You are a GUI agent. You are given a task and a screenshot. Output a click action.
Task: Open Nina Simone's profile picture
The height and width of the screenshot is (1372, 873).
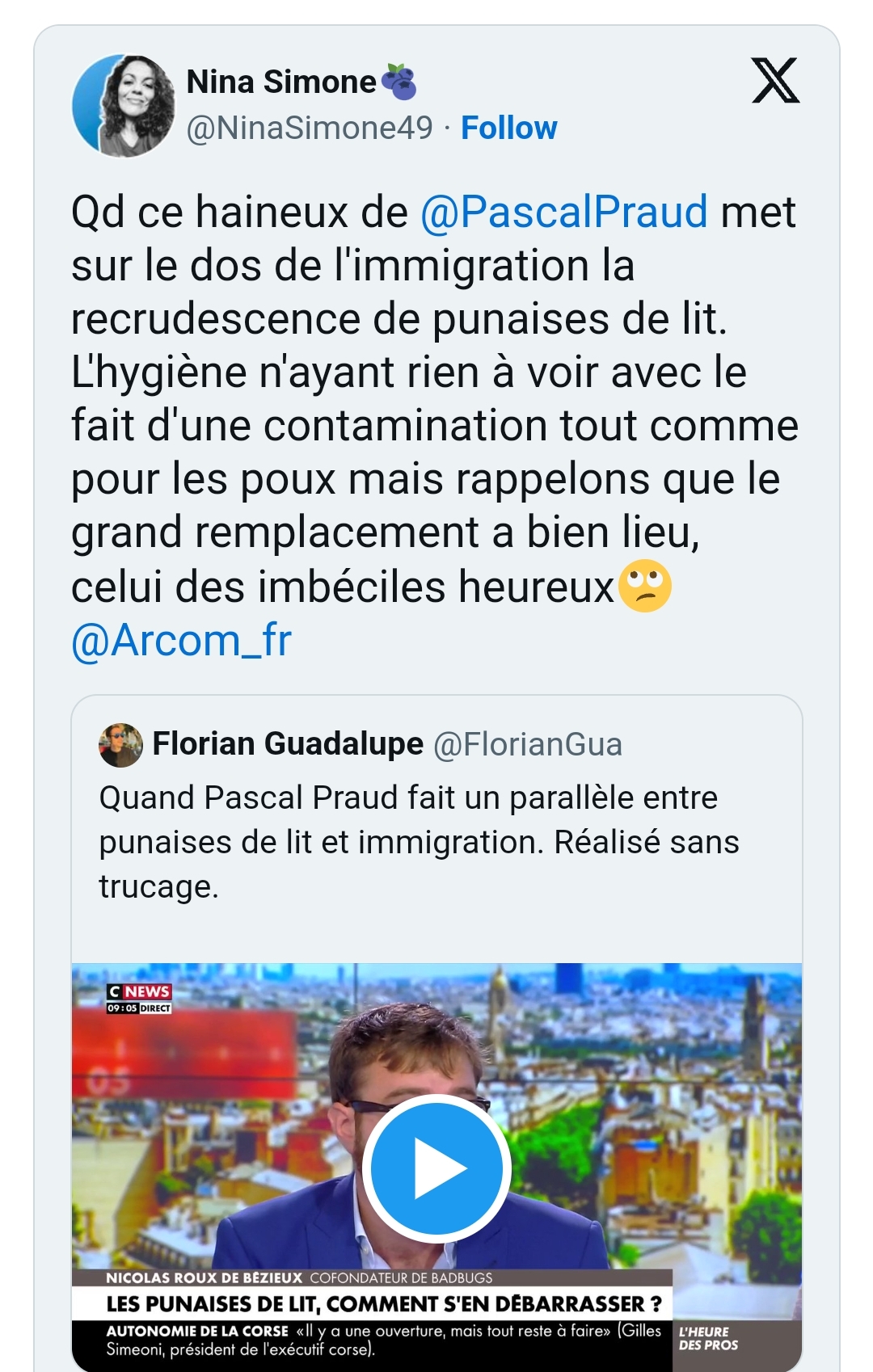pos(124,106)
